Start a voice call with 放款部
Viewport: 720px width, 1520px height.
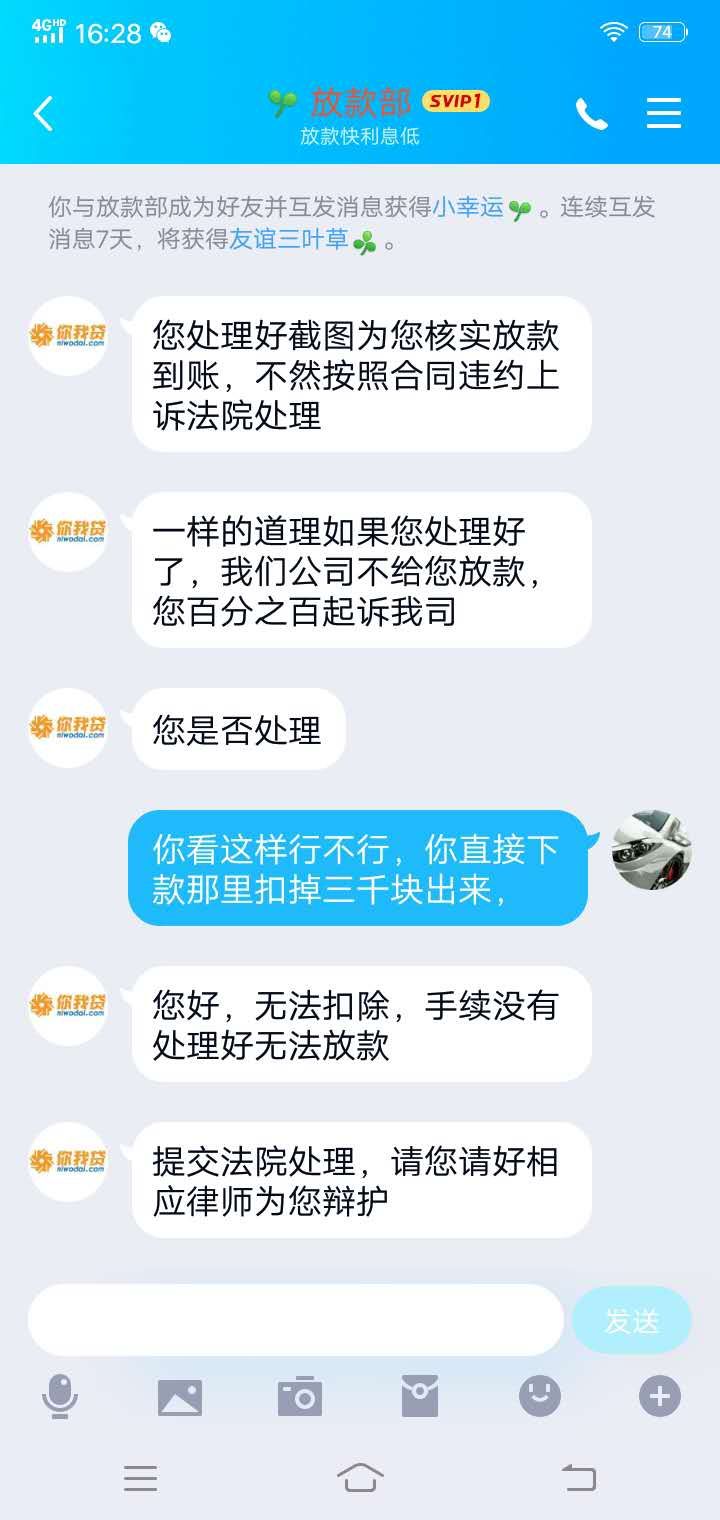[591, 114]
